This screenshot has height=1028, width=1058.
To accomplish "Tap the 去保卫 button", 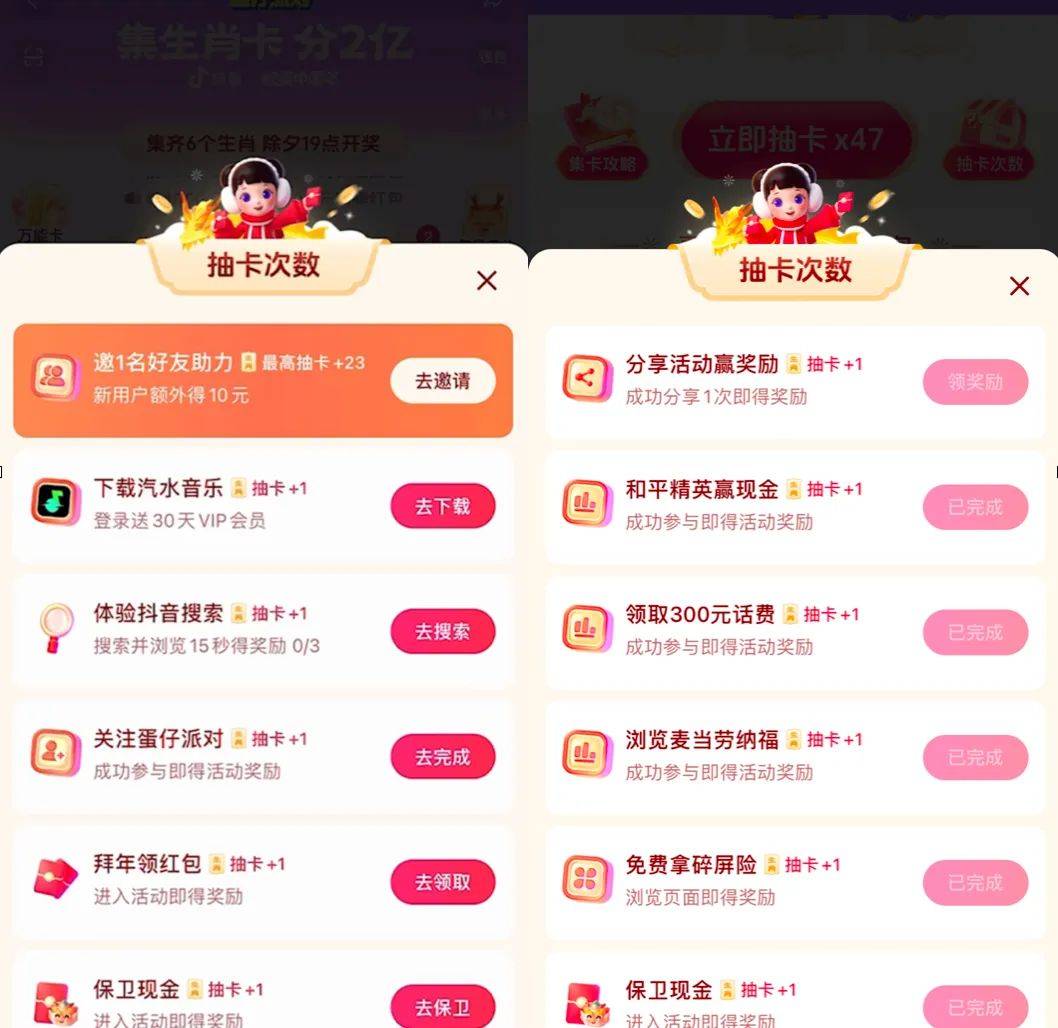I will coord(442,1006).
